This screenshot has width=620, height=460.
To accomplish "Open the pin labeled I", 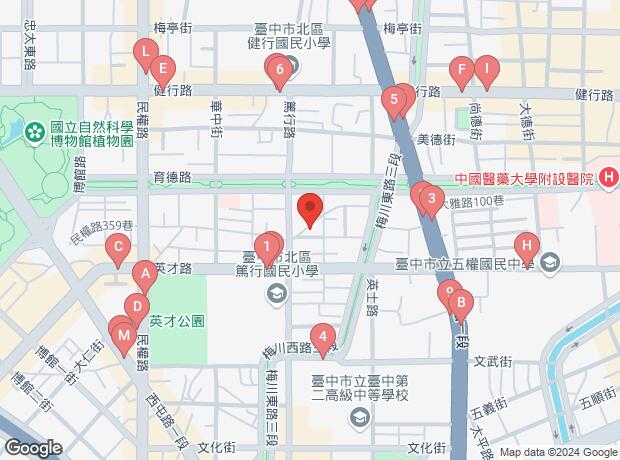I will click(x=486, y=69).
